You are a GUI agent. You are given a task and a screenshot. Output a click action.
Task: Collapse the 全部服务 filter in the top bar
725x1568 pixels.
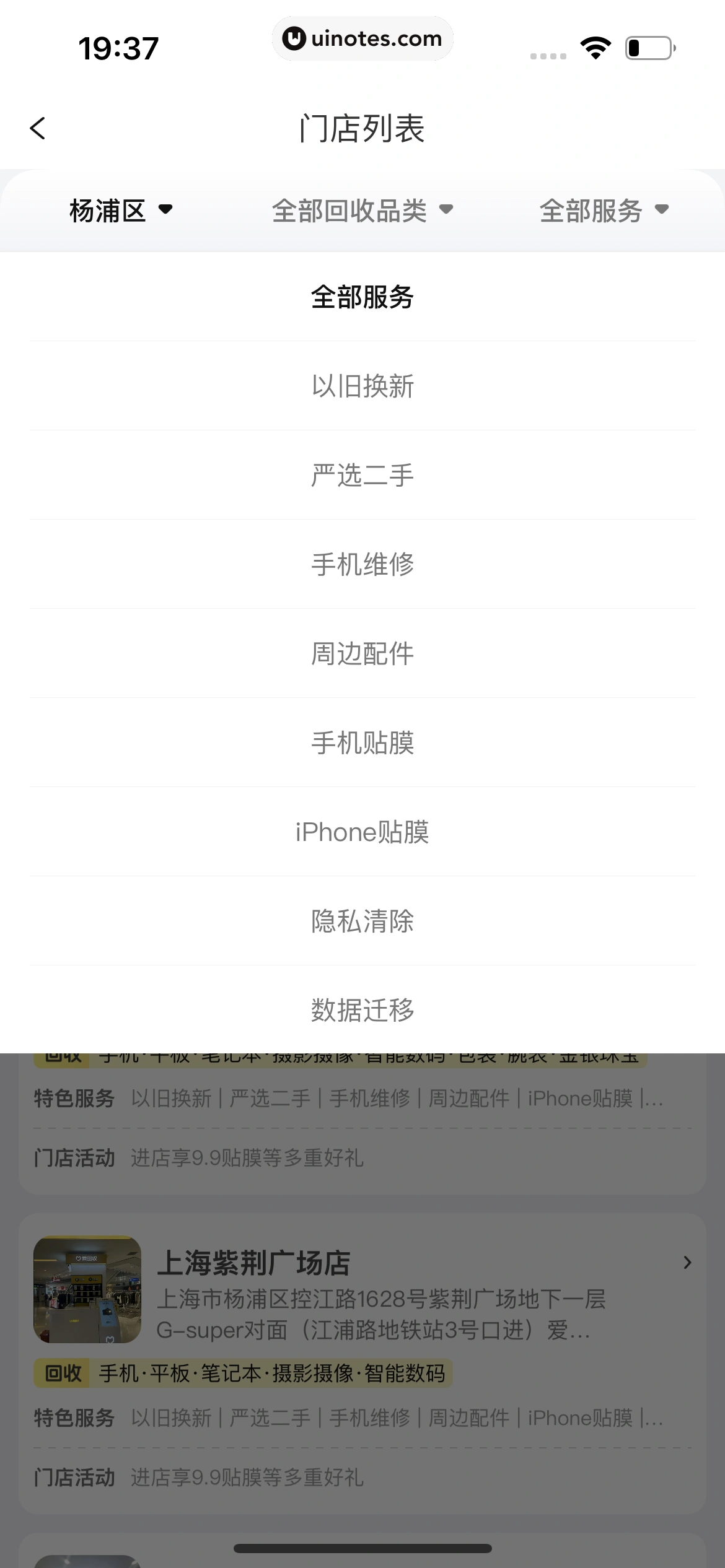point(604,211)
